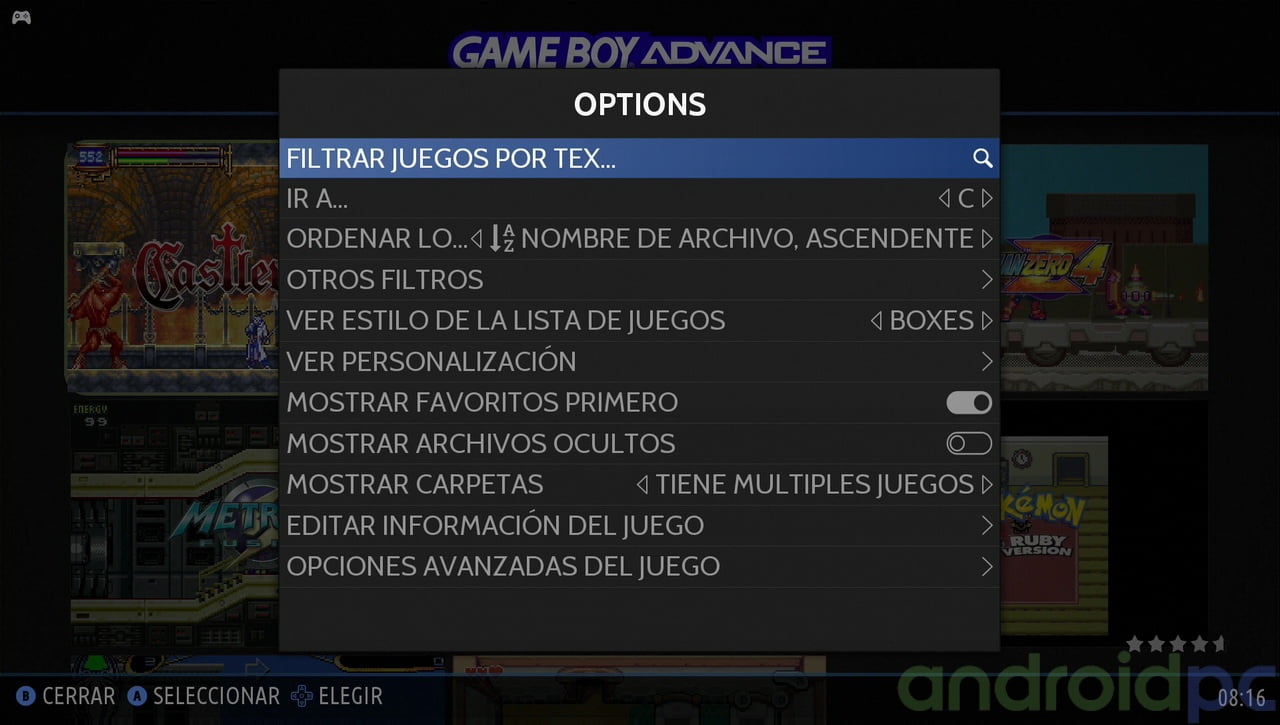This screenshot has height=725, width=1280.
Task: Change Mostrar carpetas option
Action: tap(639, 484)
